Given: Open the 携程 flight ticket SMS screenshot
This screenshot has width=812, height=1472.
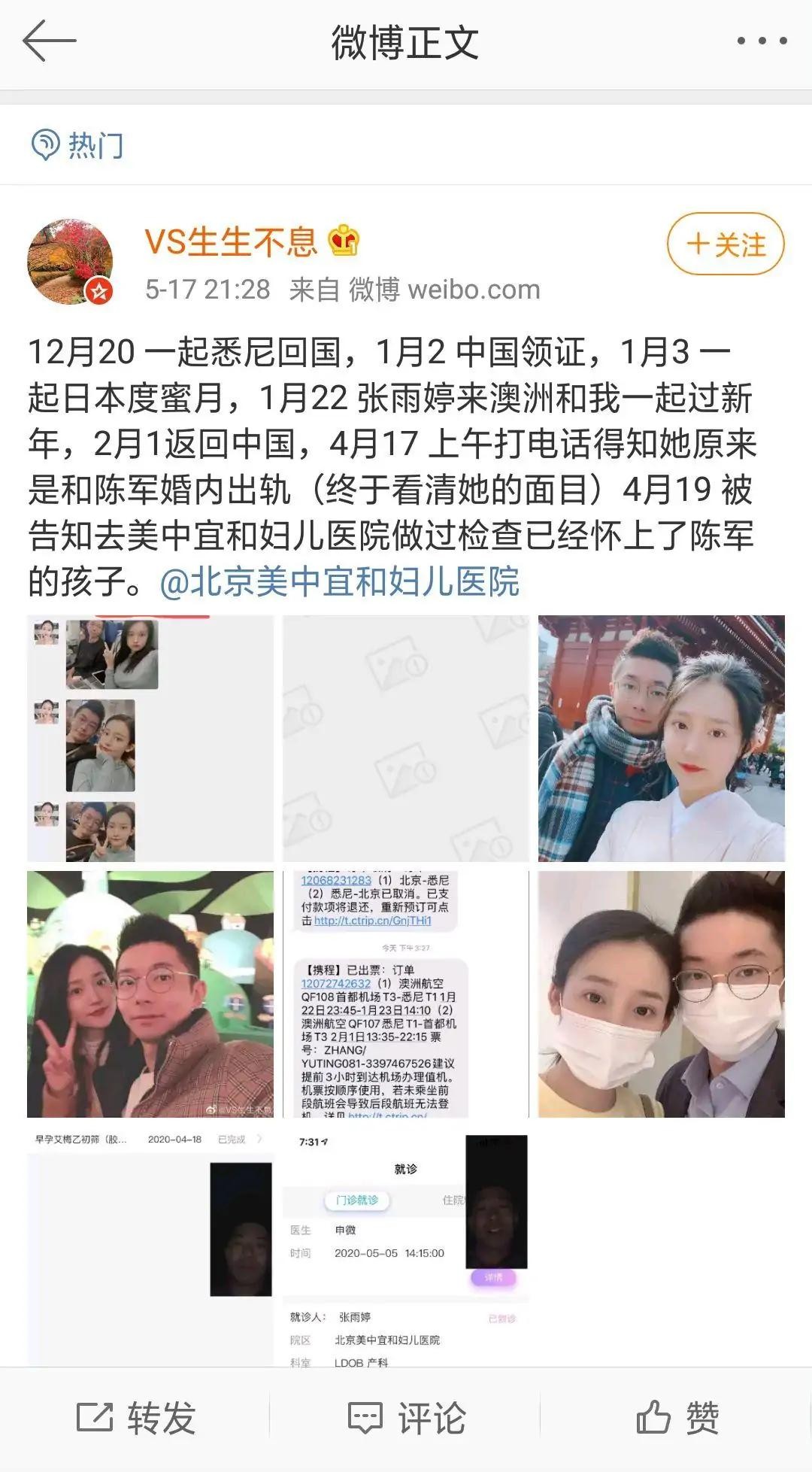Looking at the screenshot, I should [406, 994].
